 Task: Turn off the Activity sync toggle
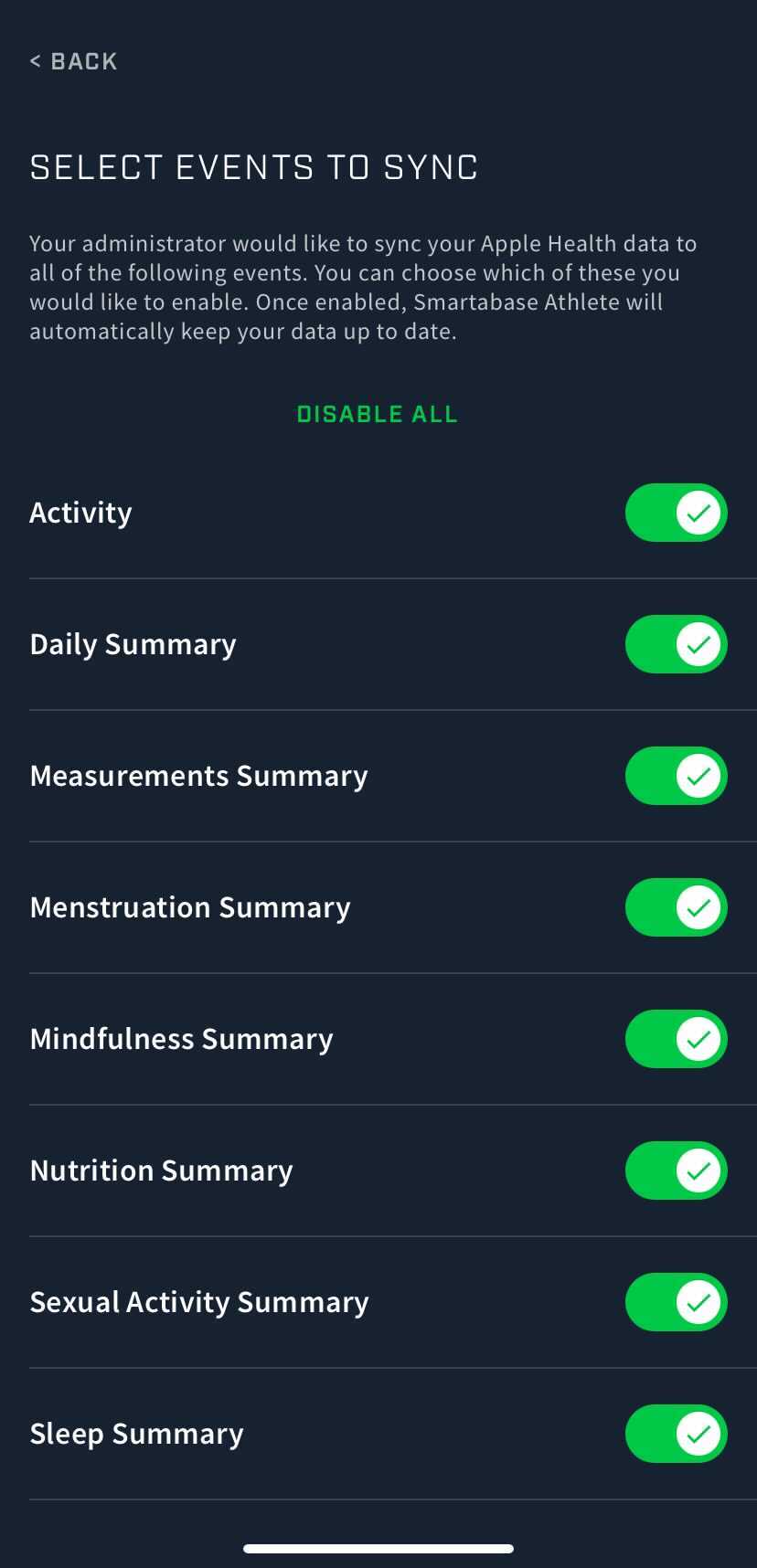tap(677, 513)
